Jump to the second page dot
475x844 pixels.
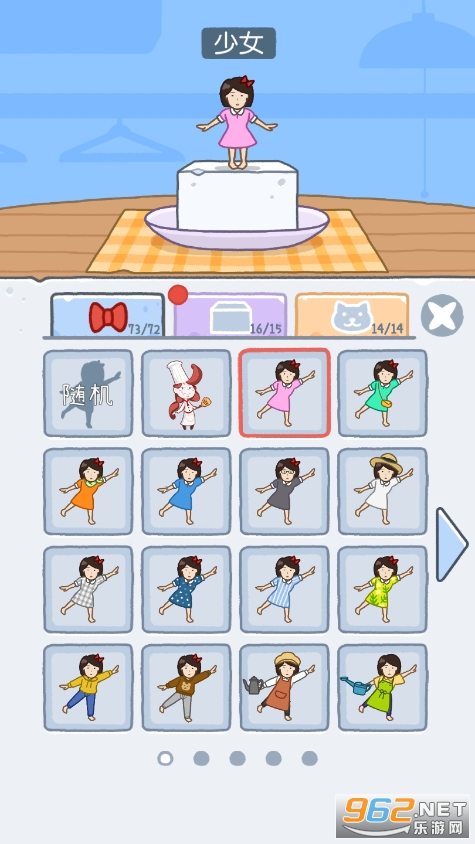tap(201, 758)
